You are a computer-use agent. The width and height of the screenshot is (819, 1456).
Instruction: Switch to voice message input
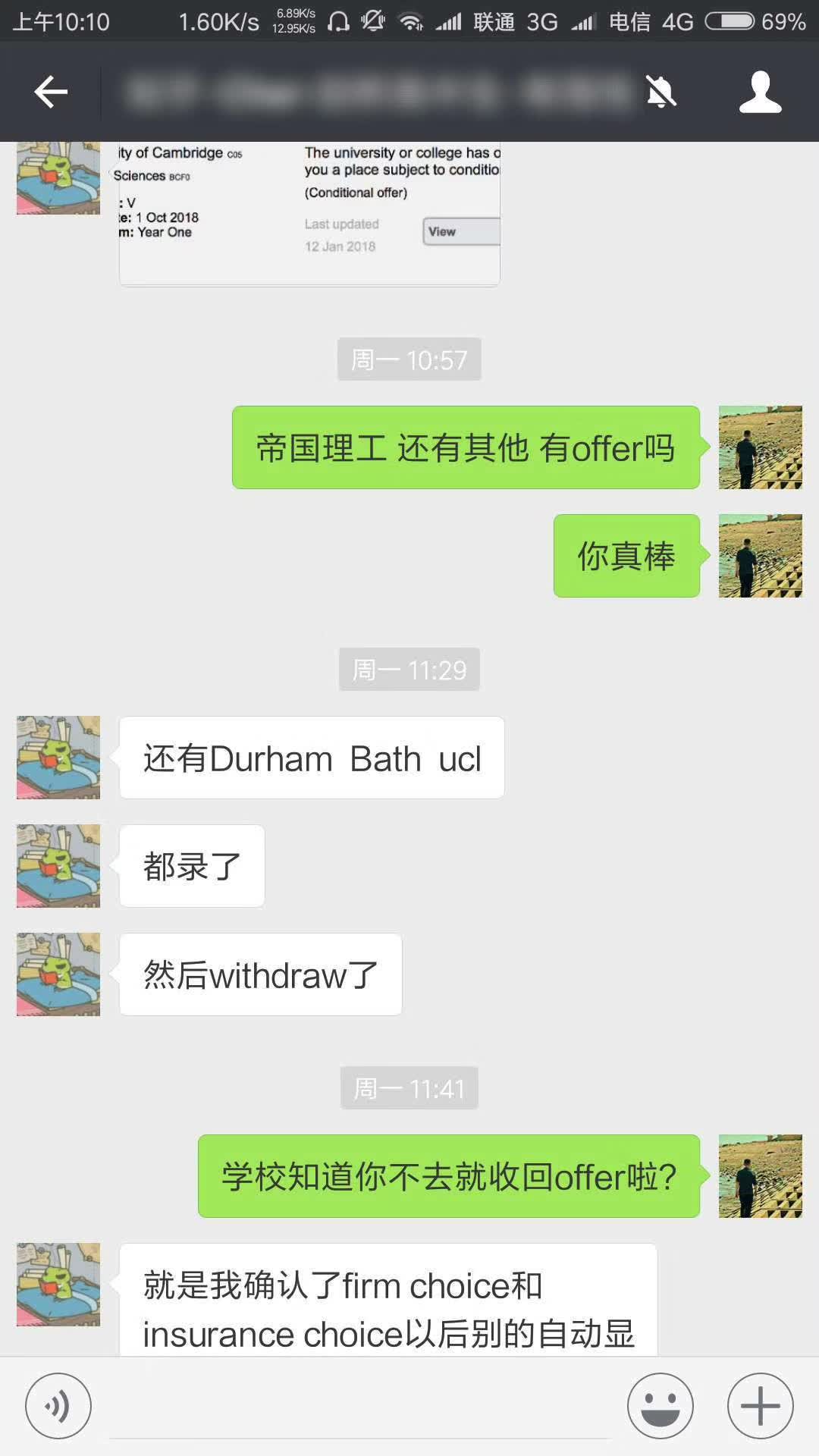58,1405
